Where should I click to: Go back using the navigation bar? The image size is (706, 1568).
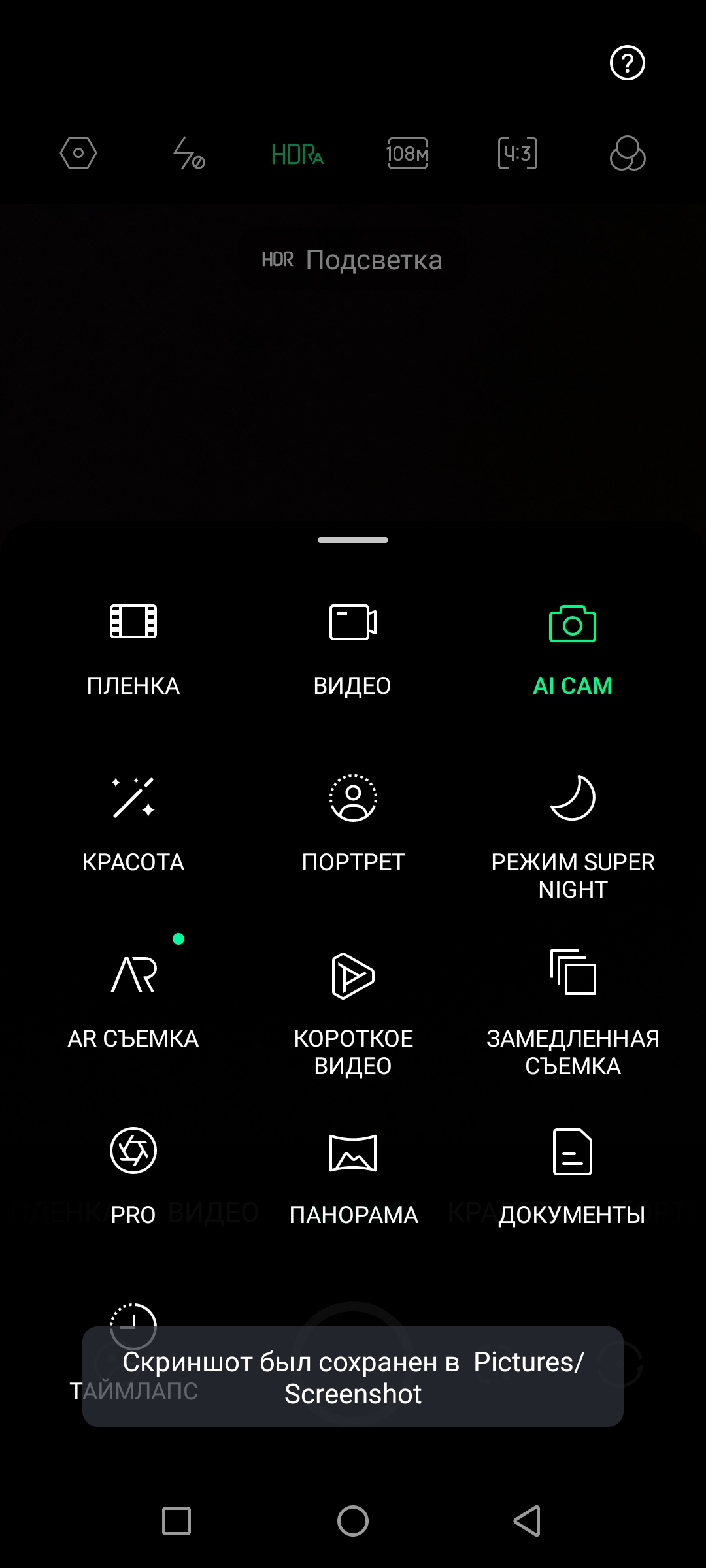tap(527, 1521)
